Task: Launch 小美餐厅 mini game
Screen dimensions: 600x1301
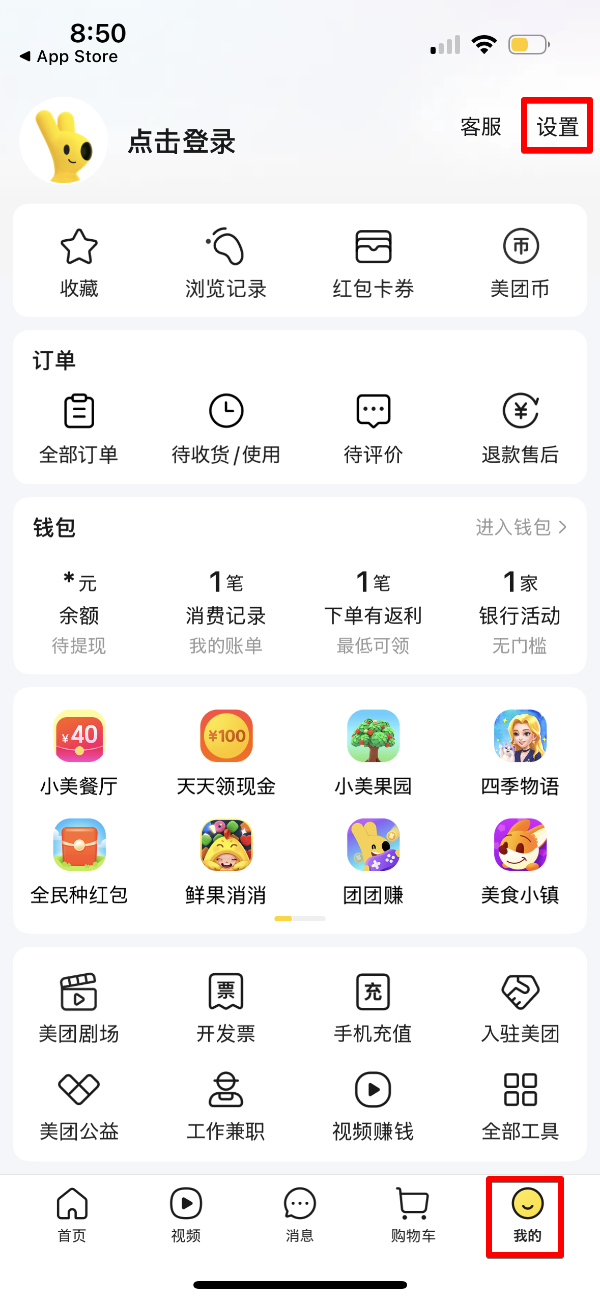Action: point(79,754)
